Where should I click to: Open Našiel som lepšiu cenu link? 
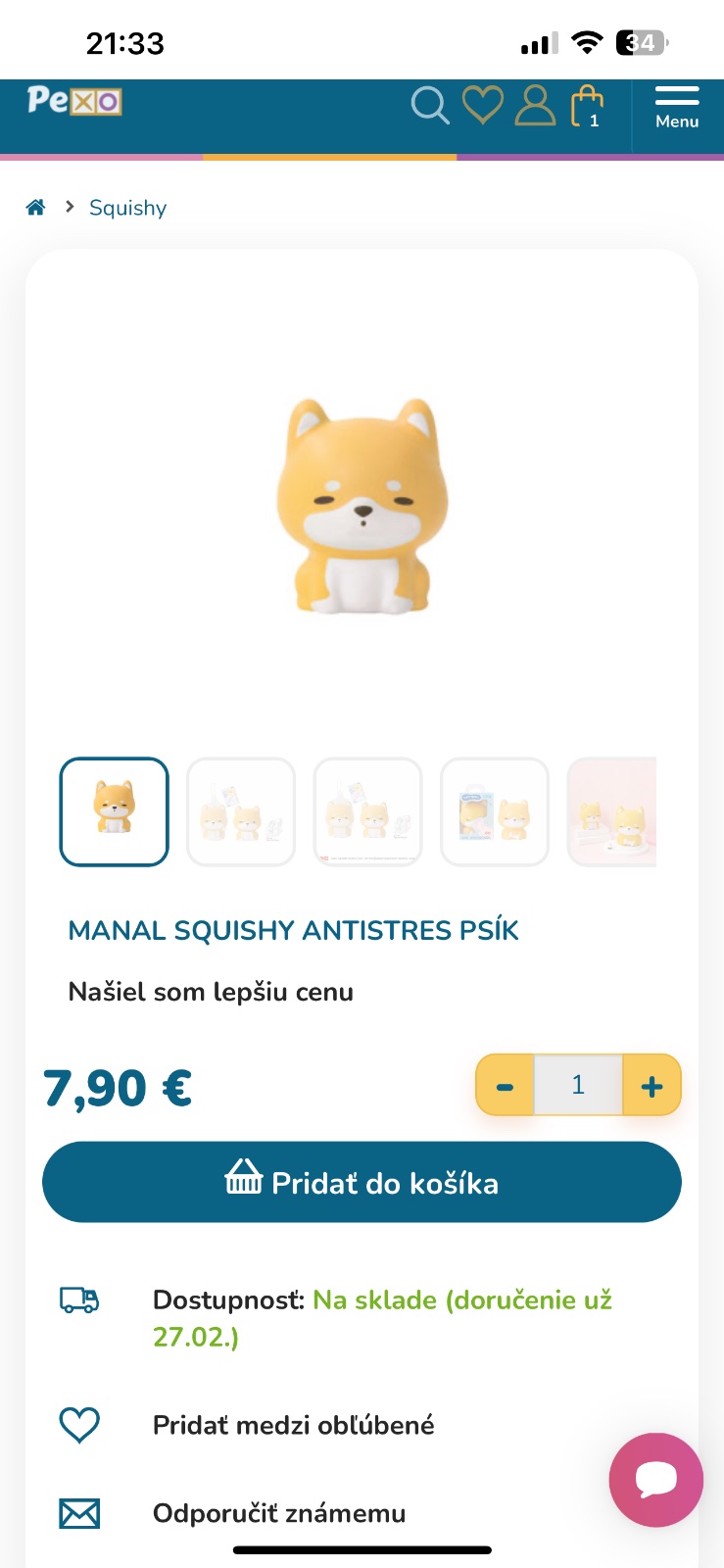point(211,992)
